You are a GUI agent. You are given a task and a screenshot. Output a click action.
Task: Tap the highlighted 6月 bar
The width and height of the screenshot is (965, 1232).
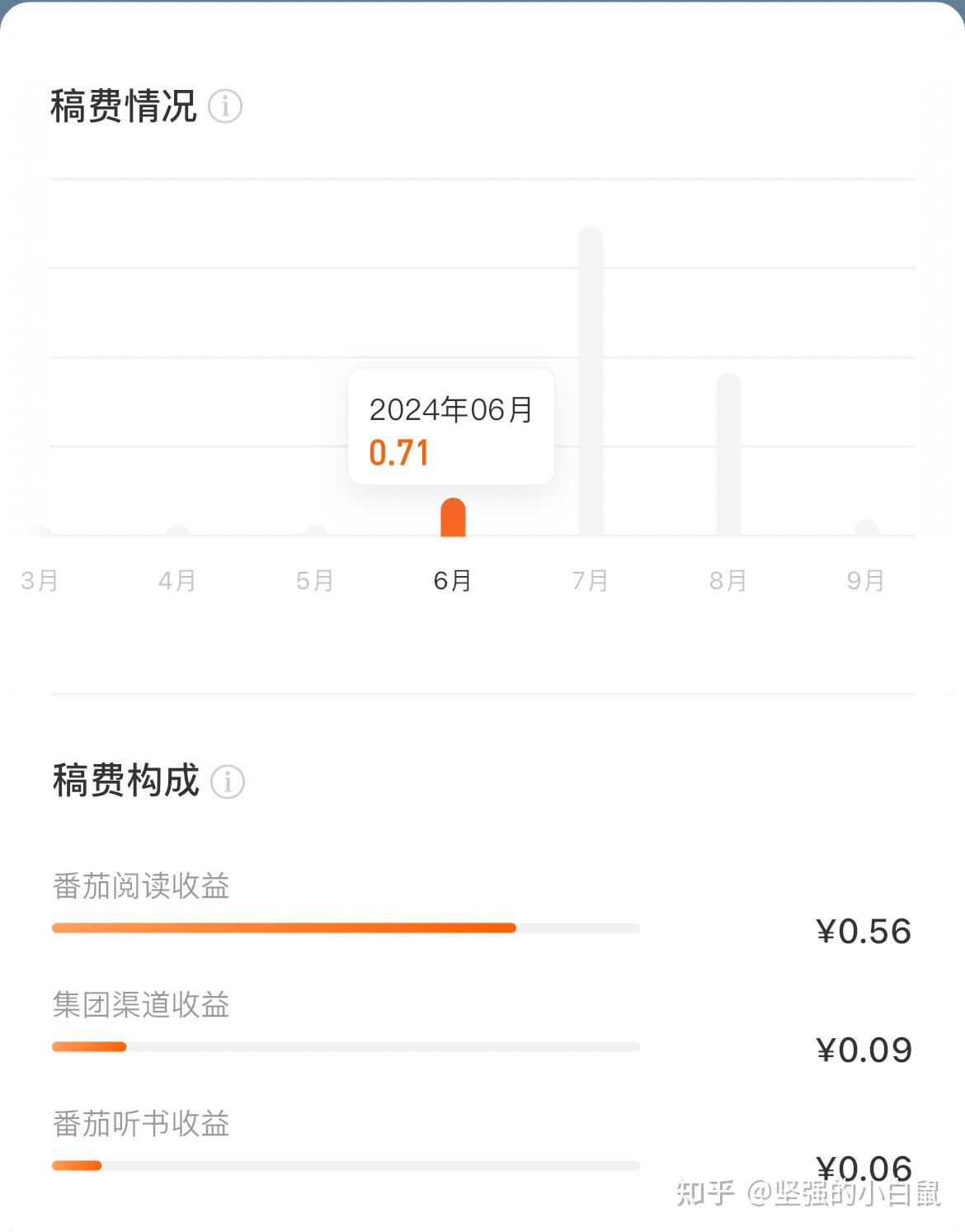[x=453, y=518]
